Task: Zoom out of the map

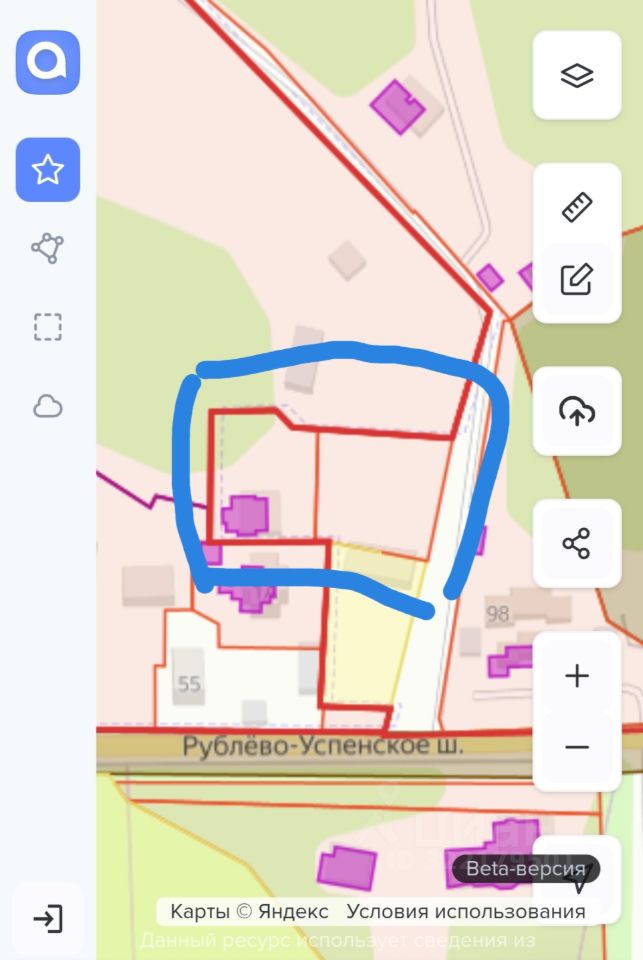Action: [x=577, y=747]
